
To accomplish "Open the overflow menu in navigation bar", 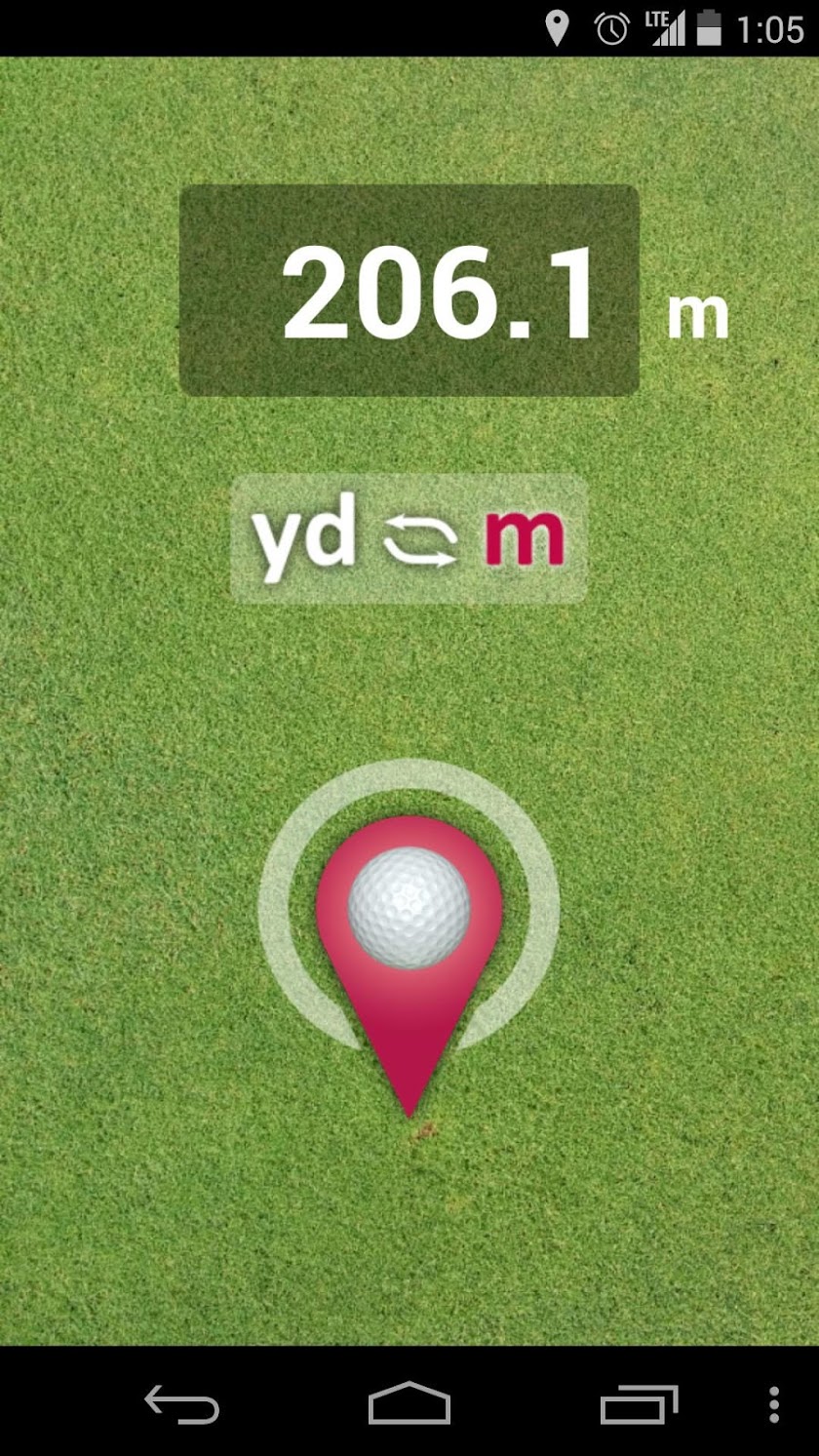I will (773, 1404).
